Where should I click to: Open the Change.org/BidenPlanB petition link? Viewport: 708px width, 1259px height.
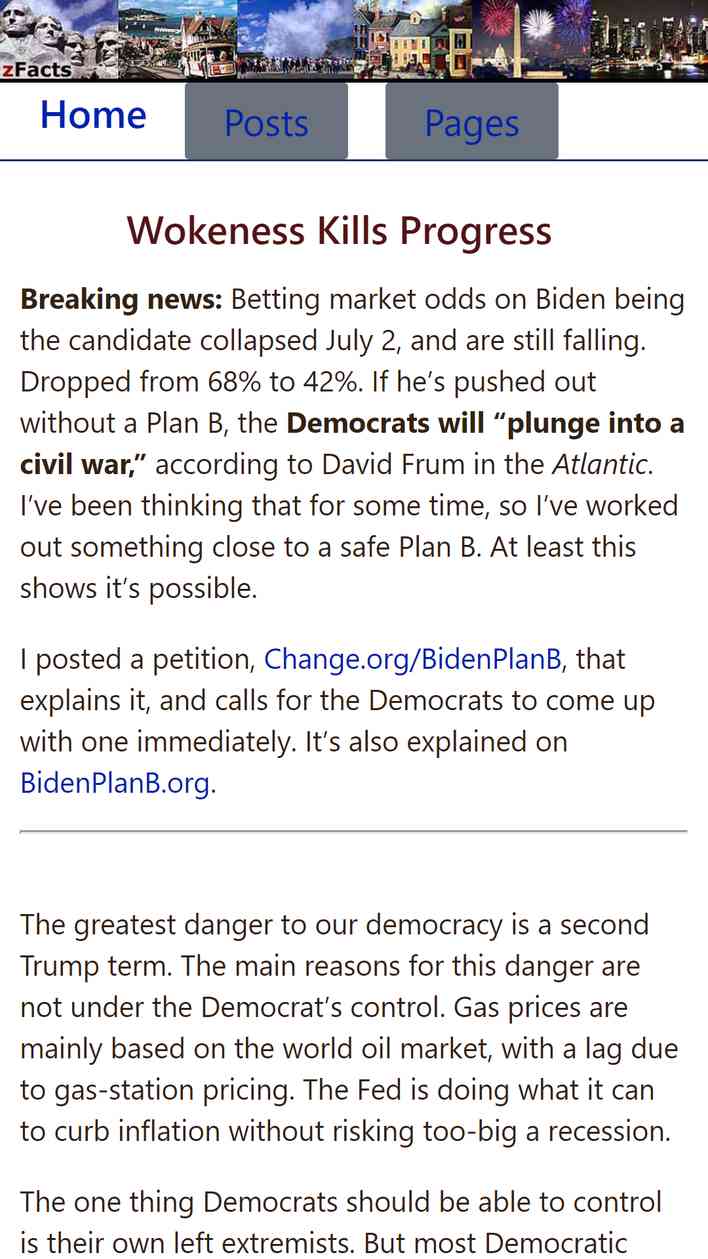[413, 660]
